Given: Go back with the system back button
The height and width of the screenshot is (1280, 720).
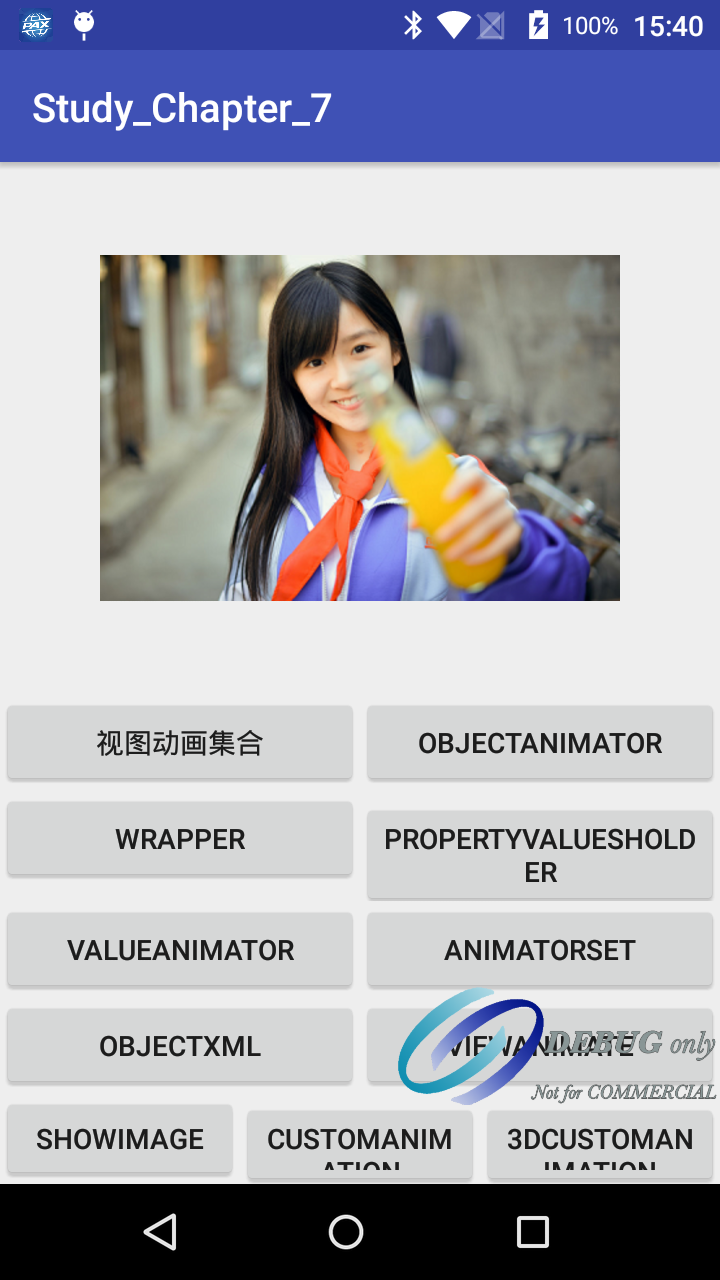Looking at the screenshot, I should point(160,1232).
